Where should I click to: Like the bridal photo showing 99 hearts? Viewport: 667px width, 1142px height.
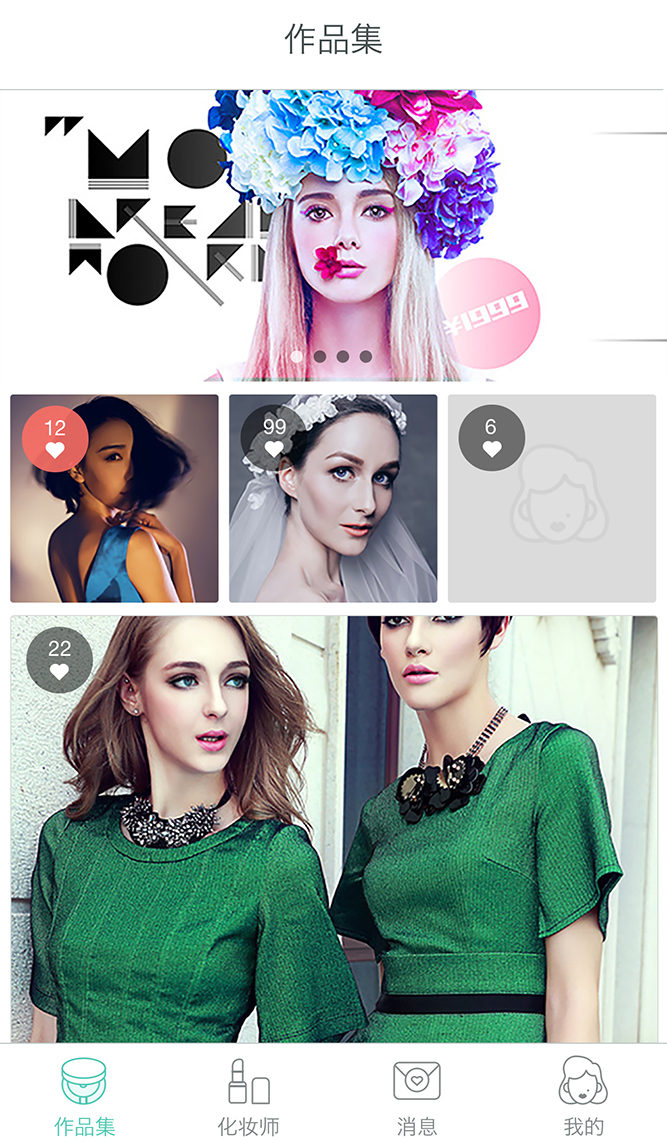(x=274, y=438)
